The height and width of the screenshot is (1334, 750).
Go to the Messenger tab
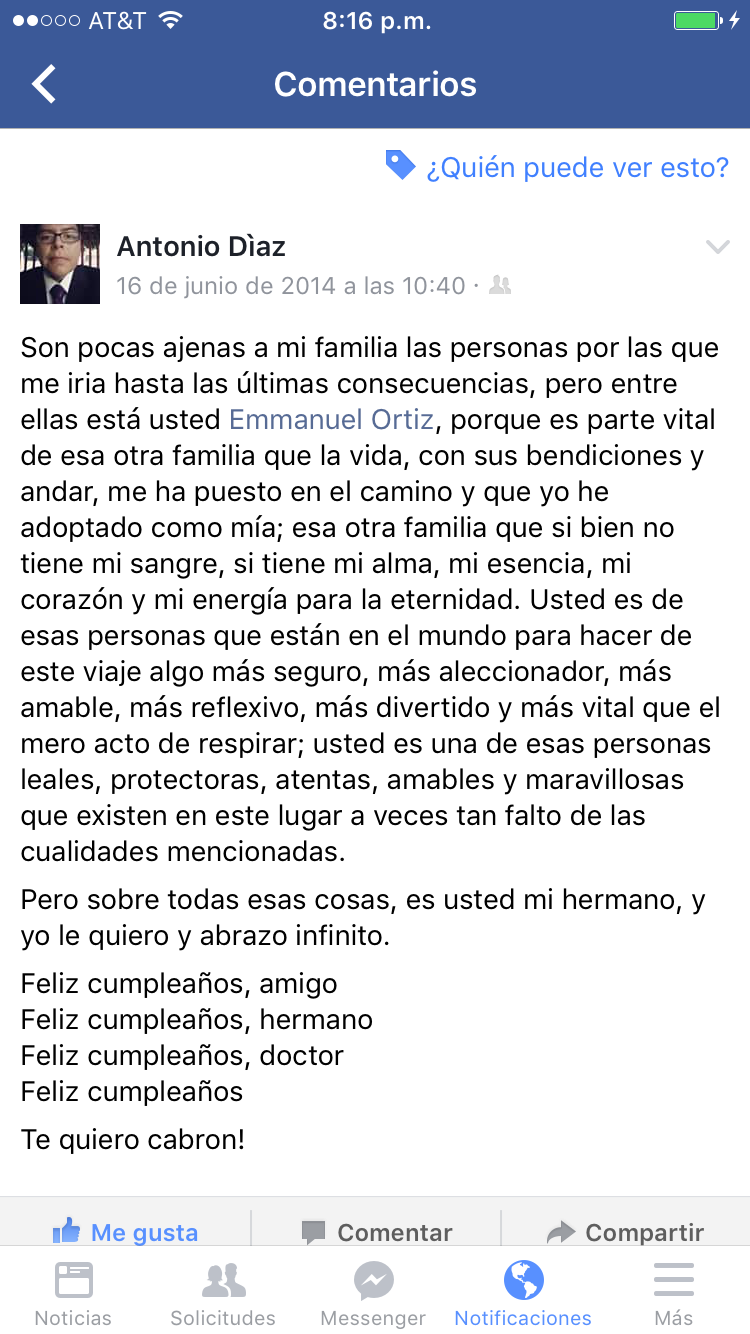373,1294
